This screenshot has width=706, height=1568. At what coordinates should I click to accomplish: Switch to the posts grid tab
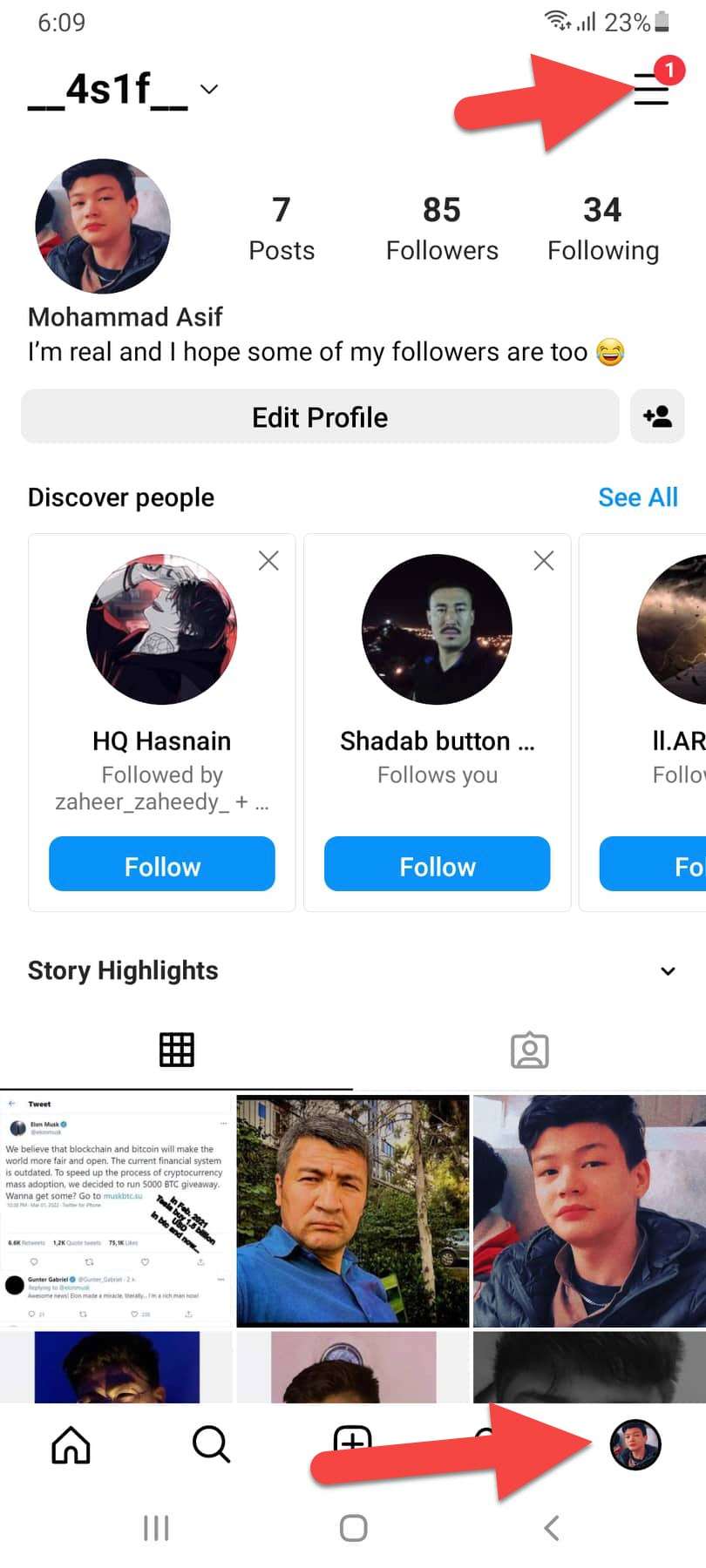coord(176,1050)
